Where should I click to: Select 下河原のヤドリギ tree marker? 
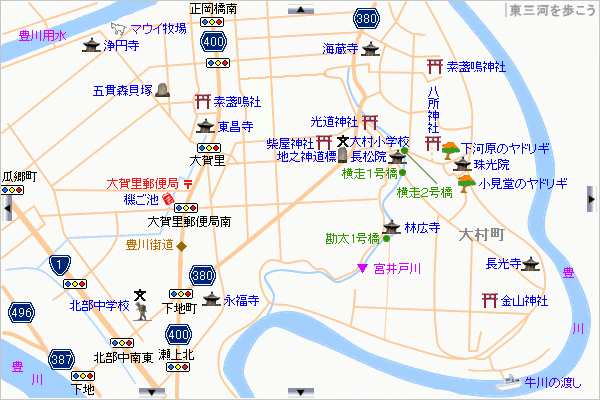pos(451,148)
